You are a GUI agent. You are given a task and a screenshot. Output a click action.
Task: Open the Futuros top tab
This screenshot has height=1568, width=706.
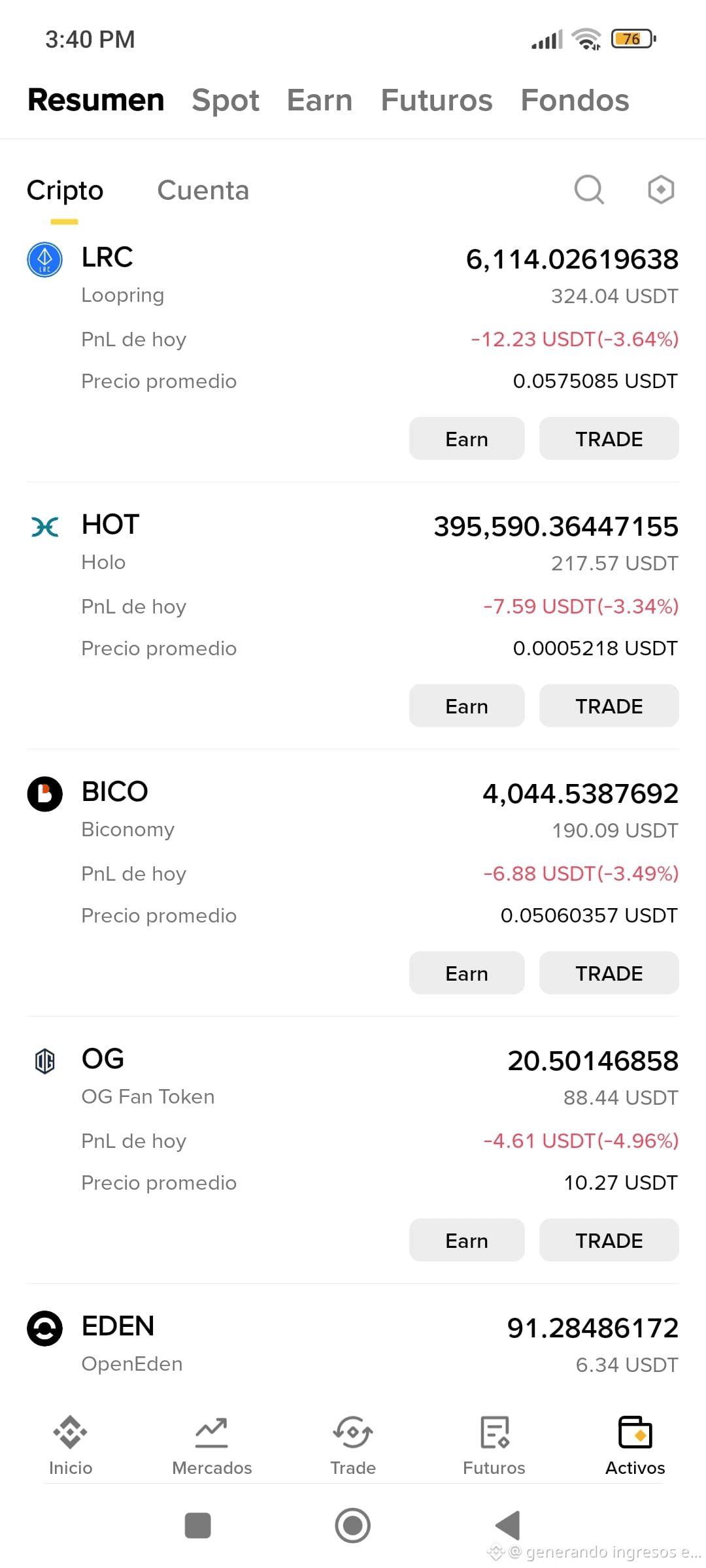click(437, 101)
